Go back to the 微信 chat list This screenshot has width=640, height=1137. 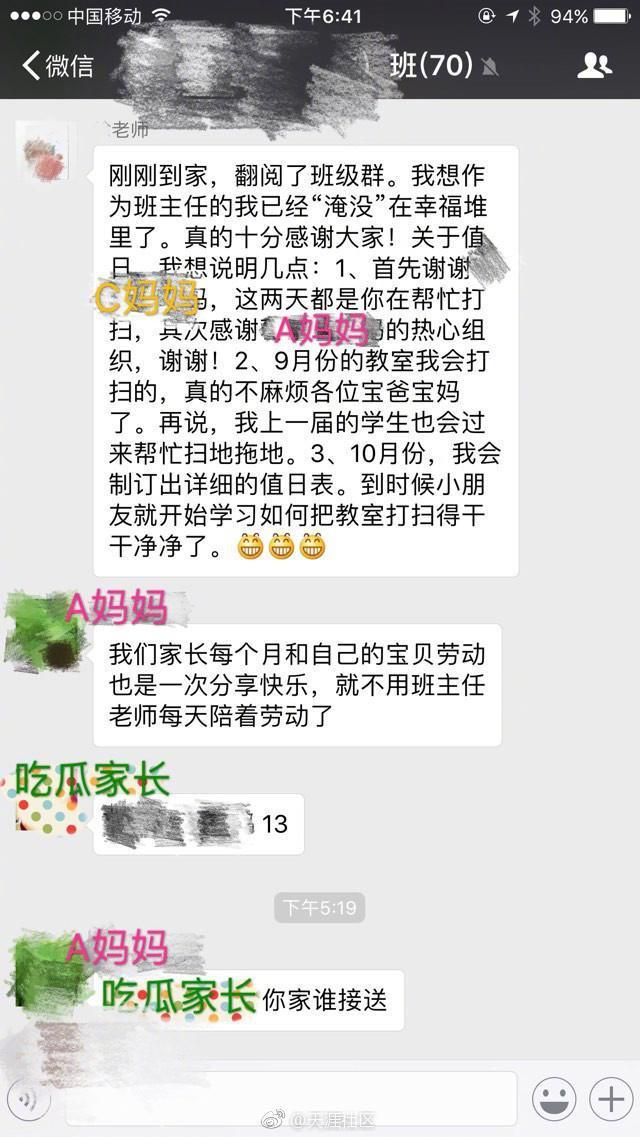tap(58, 66)
